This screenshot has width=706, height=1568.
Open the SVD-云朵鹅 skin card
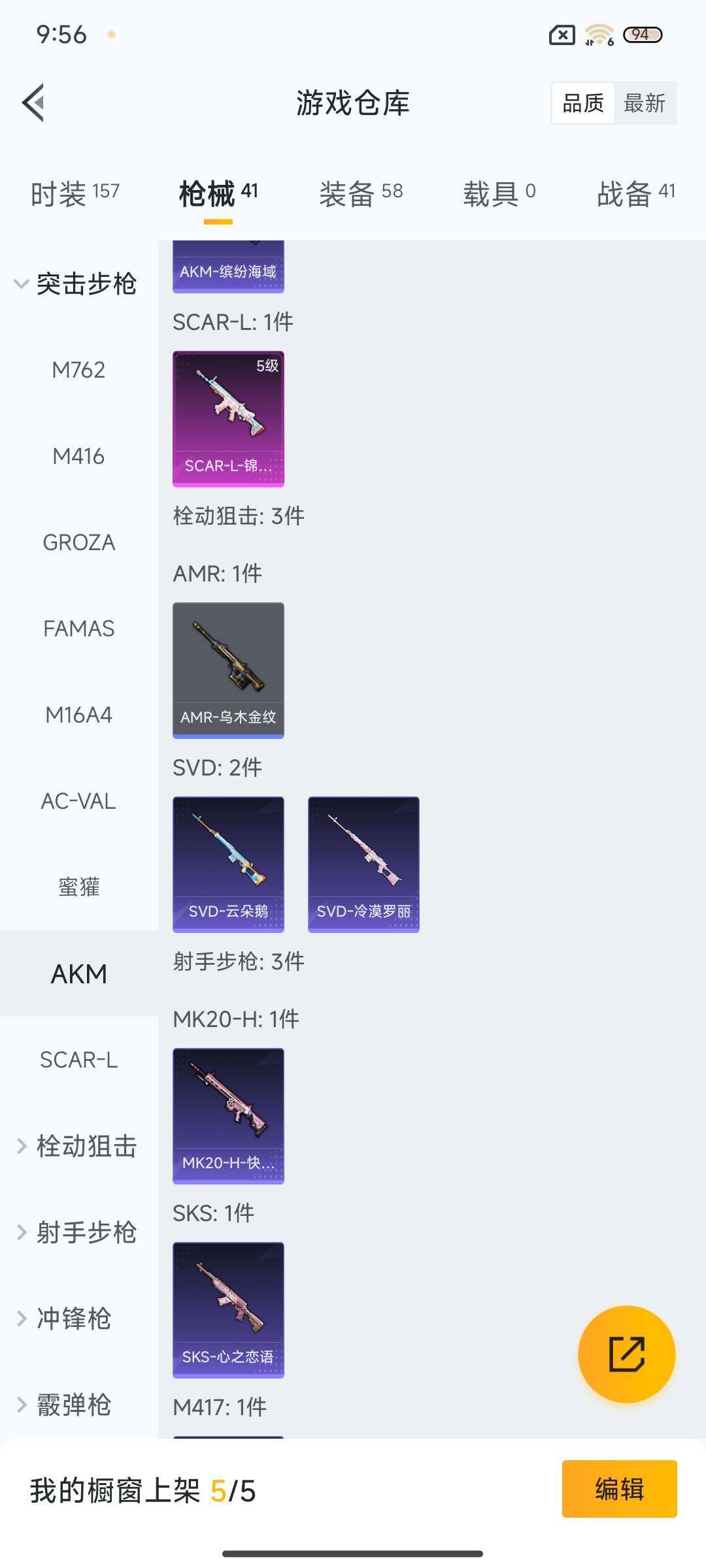point(228,864)
